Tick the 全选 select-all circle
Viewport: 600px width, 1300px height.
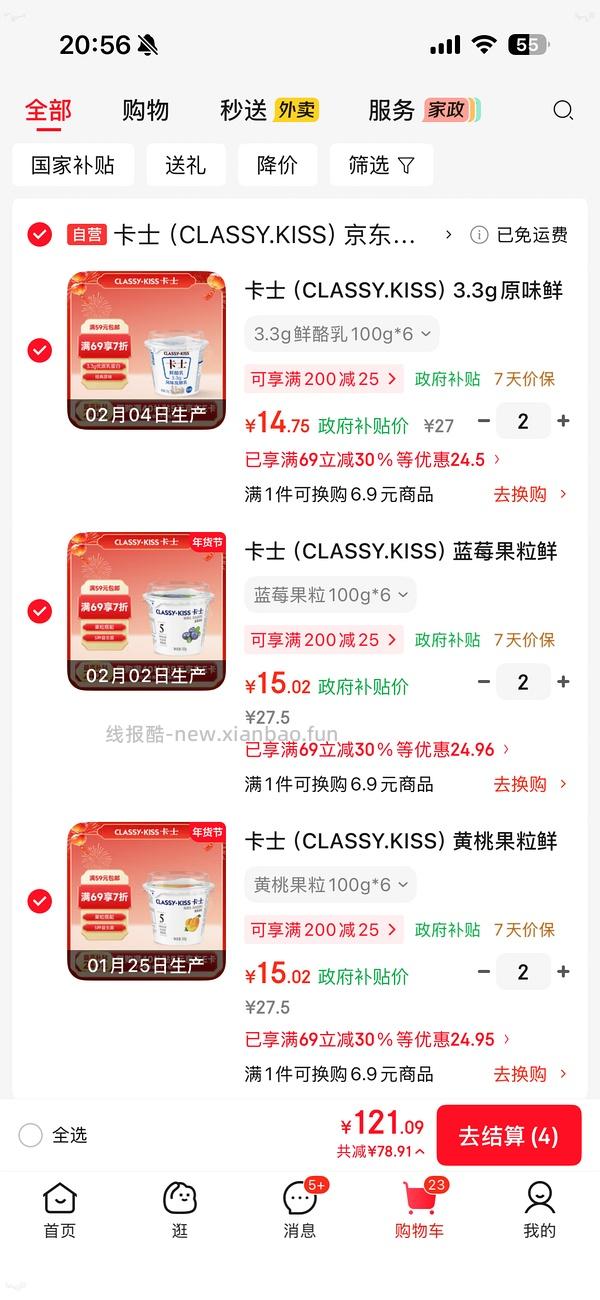(x=31, y=1135)
